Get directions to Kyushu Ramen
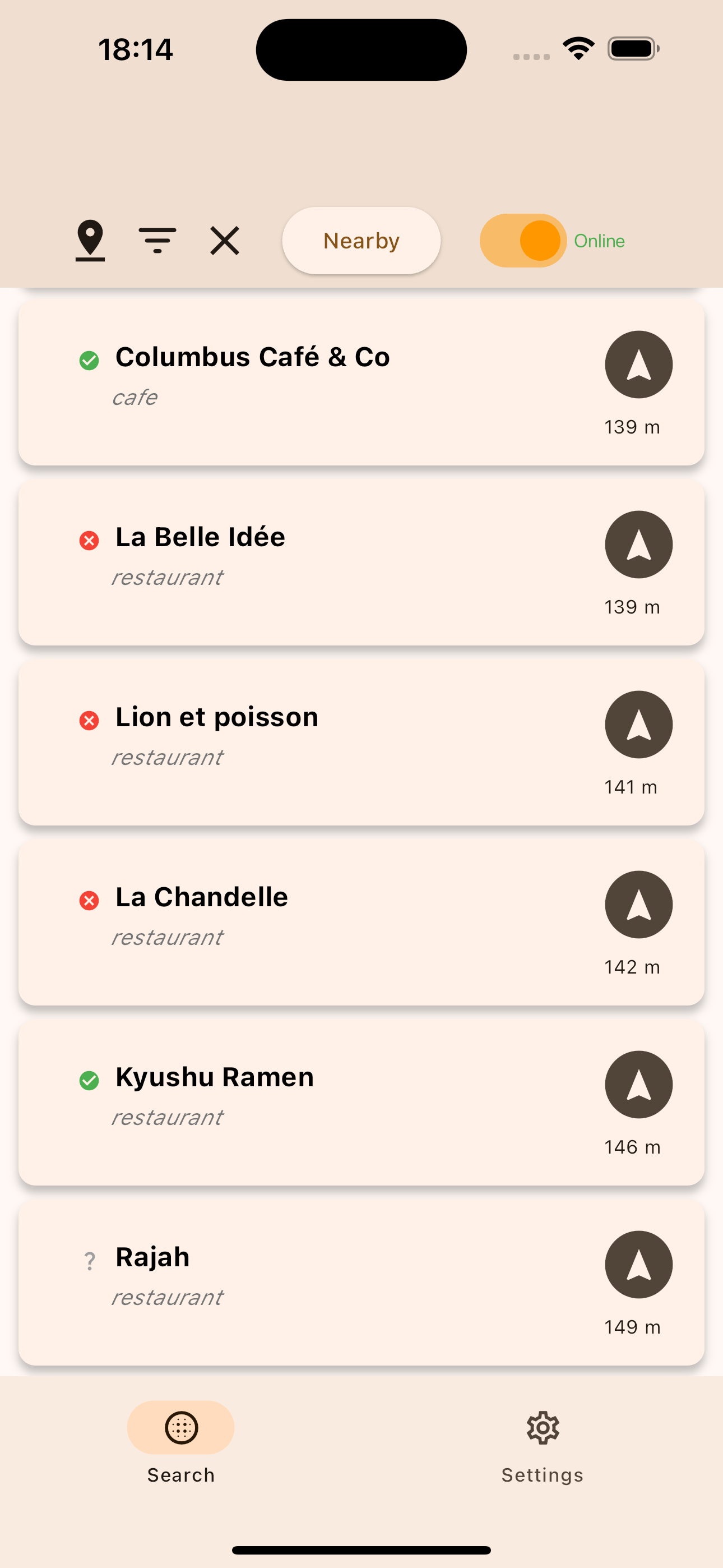The image size is (723, 1568). [638, 1085]
